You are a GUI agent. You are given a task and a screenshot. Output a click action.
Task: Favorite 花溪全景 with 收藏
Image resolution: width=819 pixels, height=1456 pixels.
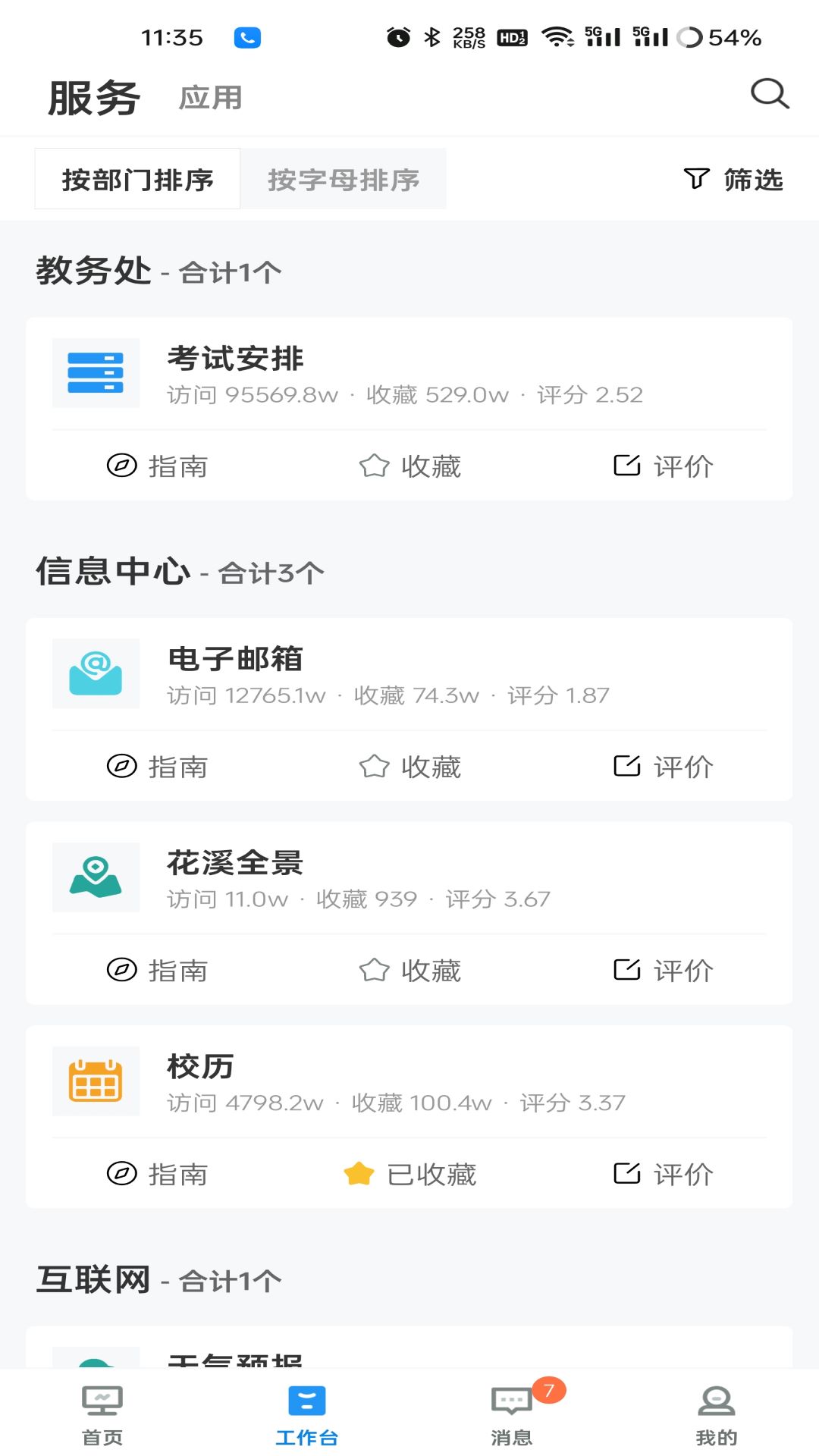pyautogui.click(x=409, y=970)
